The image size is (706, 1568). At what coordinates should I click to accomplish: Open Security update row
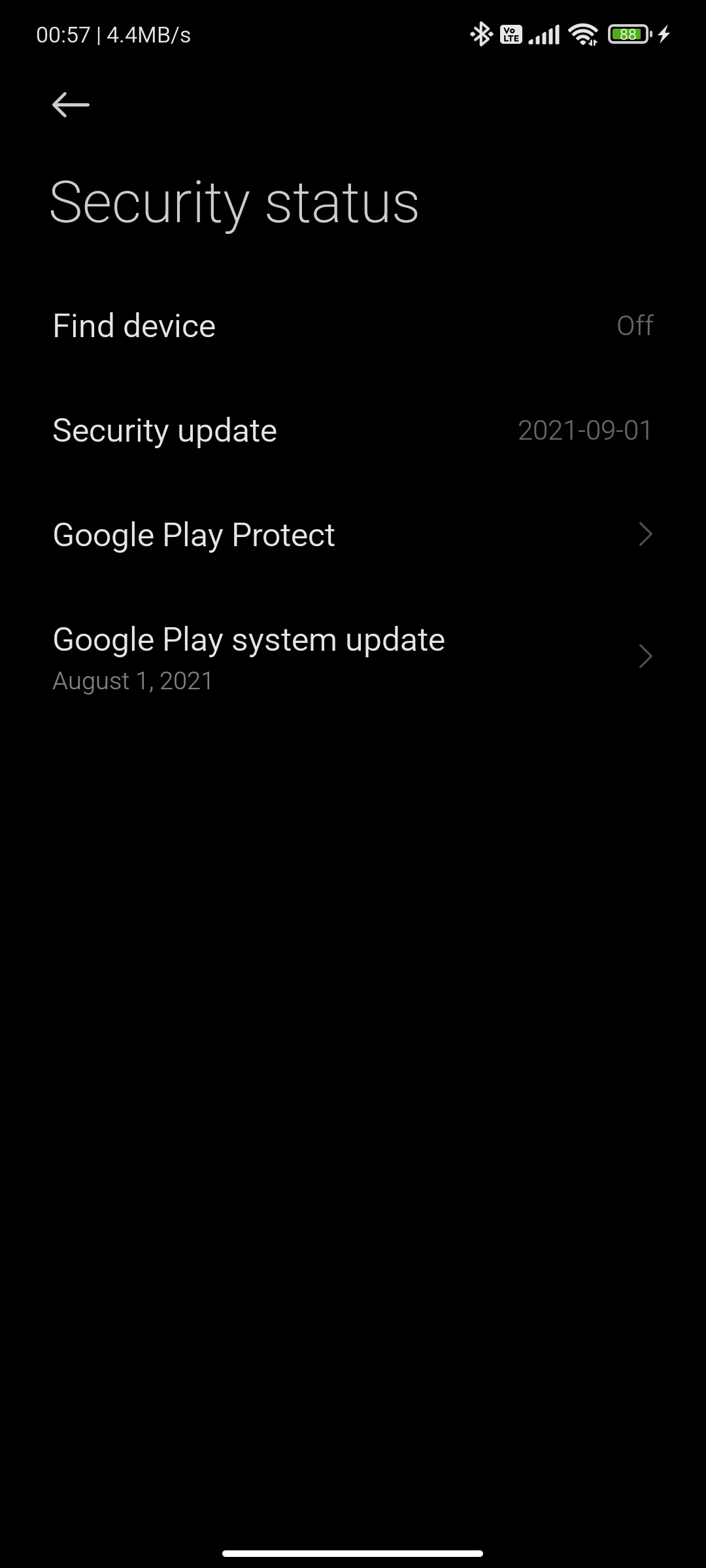point(353,430)
